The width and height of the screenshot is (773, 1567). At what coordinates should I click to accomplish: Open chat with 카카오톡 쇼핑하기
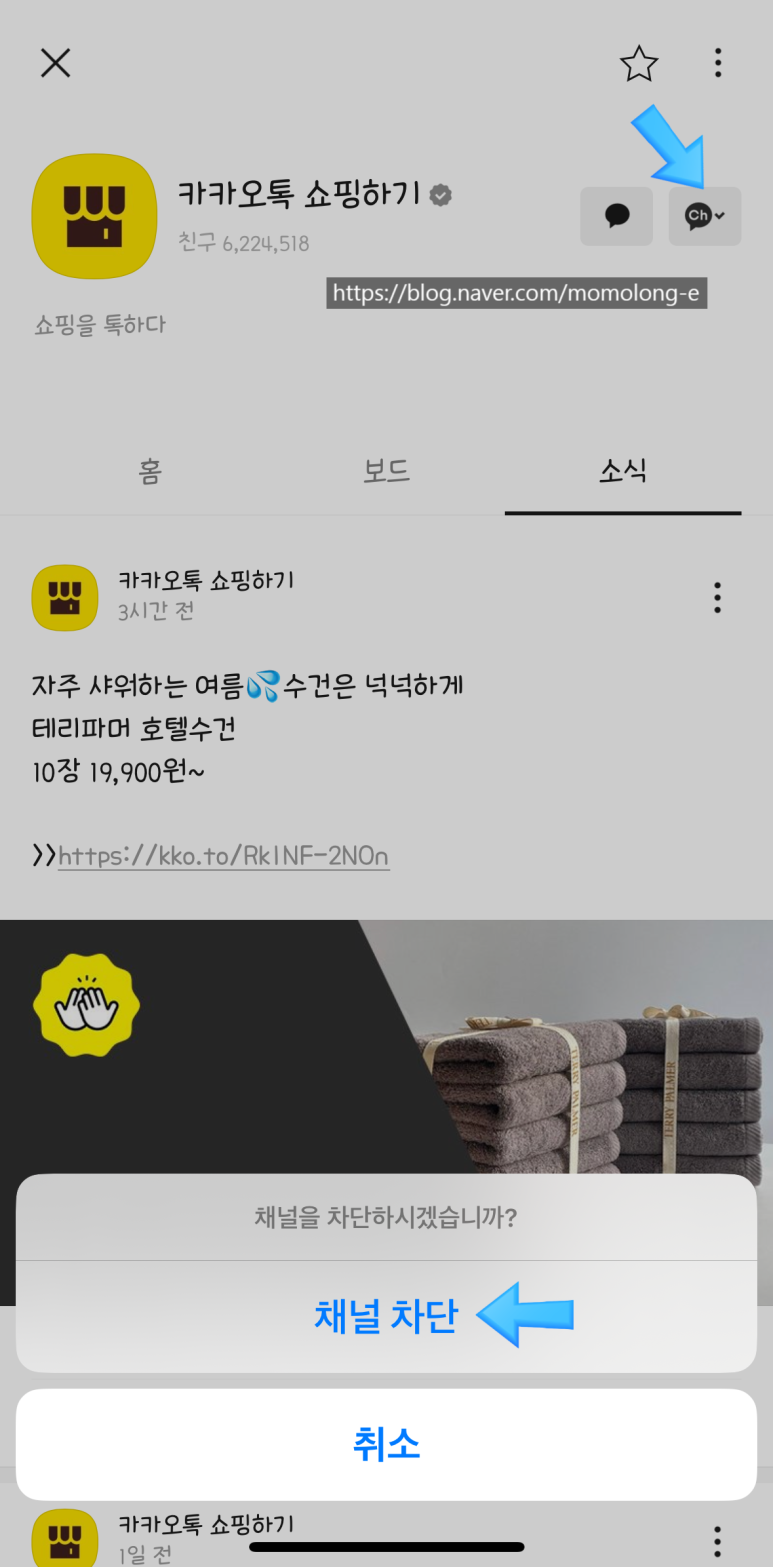(x=617, y=216)
